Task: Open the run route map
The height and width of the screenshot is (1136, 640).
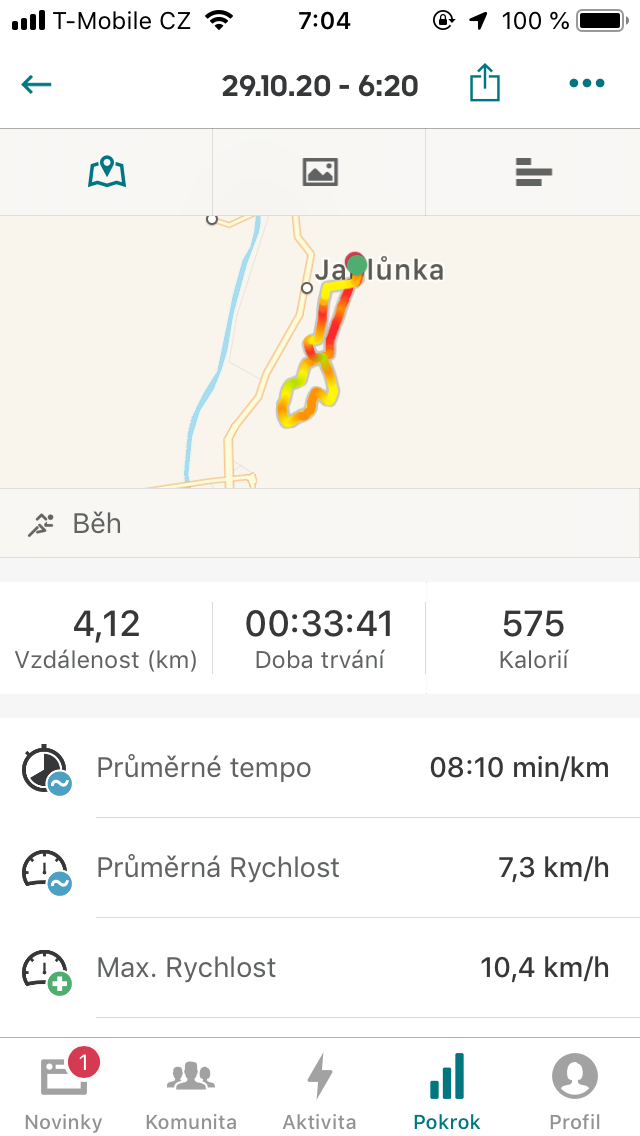Action: 320,351
